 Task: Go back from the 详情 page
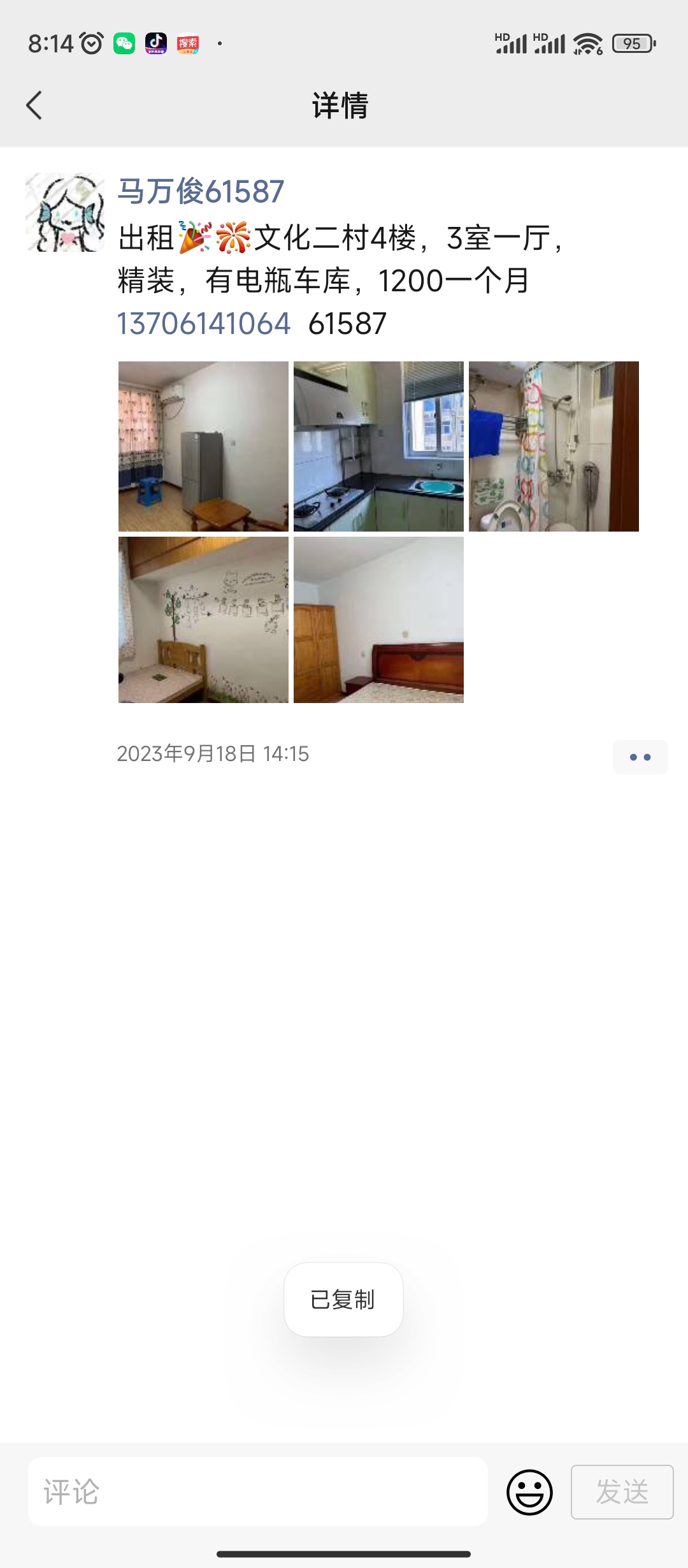34,105
